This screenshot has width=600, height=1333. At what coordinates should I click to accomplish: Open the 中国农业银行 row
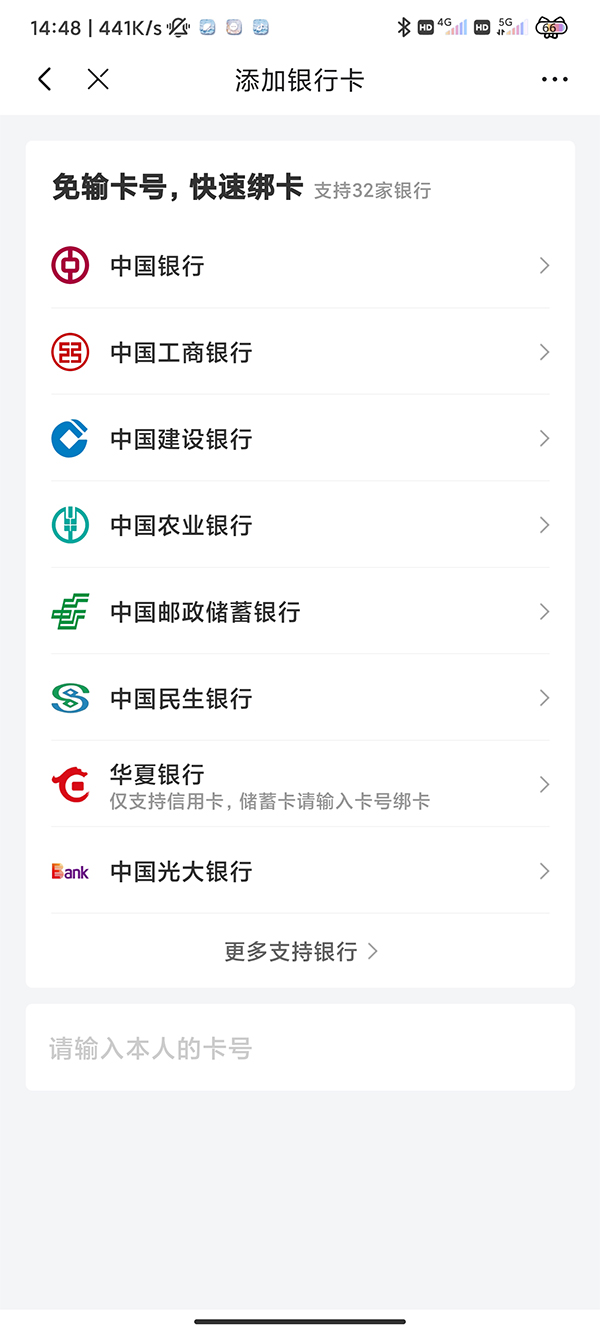(x=300, y=525)
